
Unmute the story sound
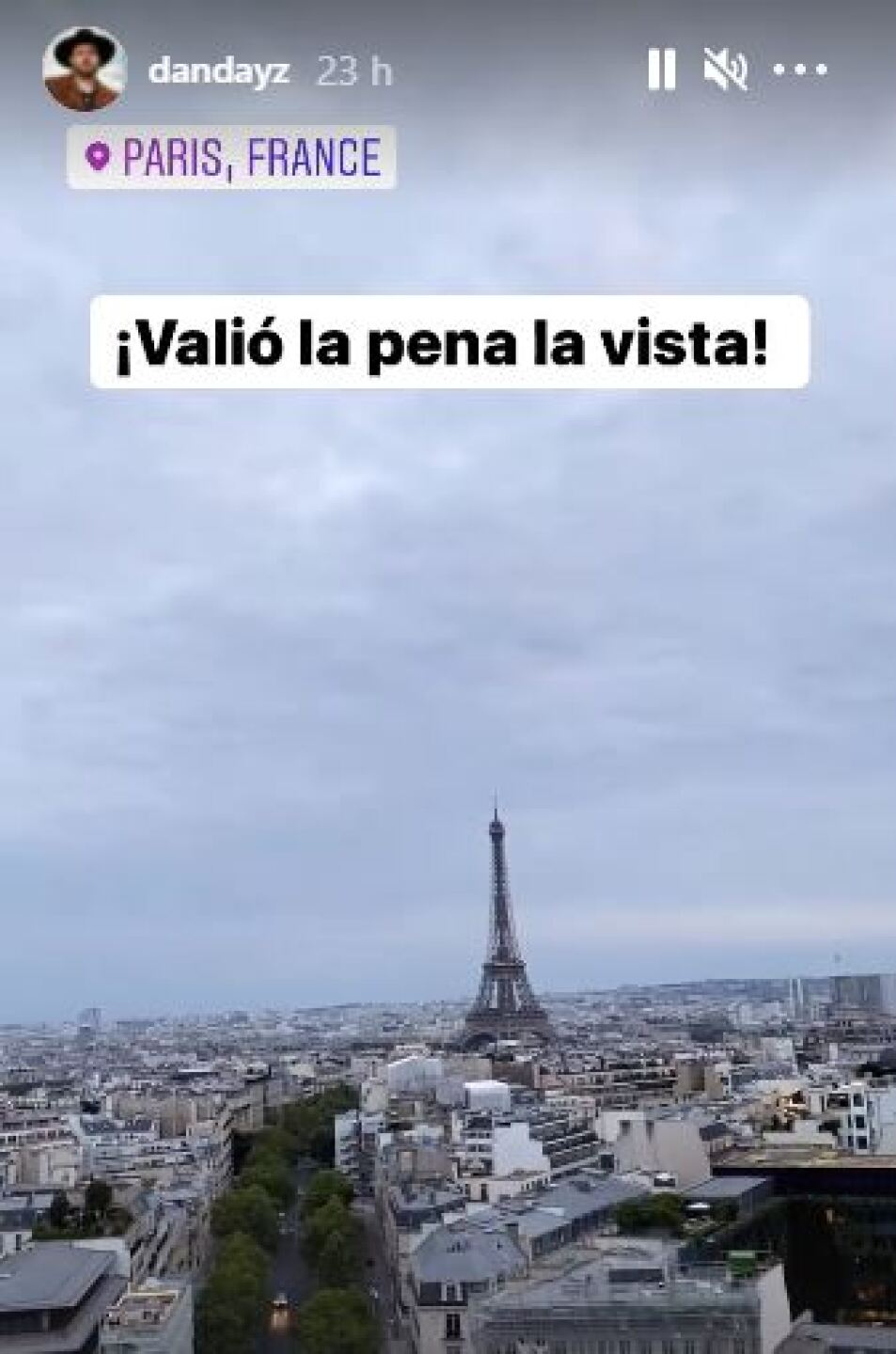[725, 71]
